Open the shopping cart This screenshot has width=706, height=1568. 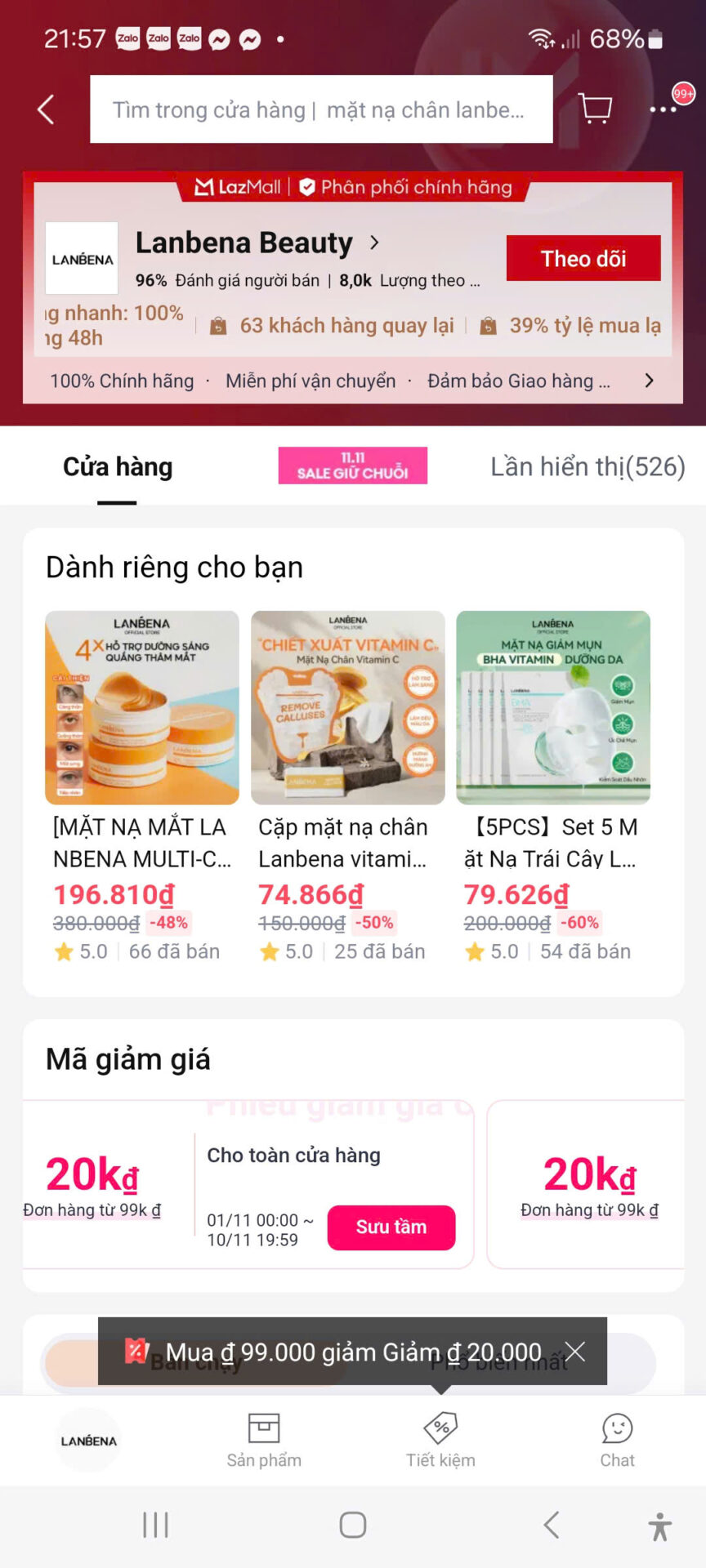pyautogui.click(x=595, y=109)
